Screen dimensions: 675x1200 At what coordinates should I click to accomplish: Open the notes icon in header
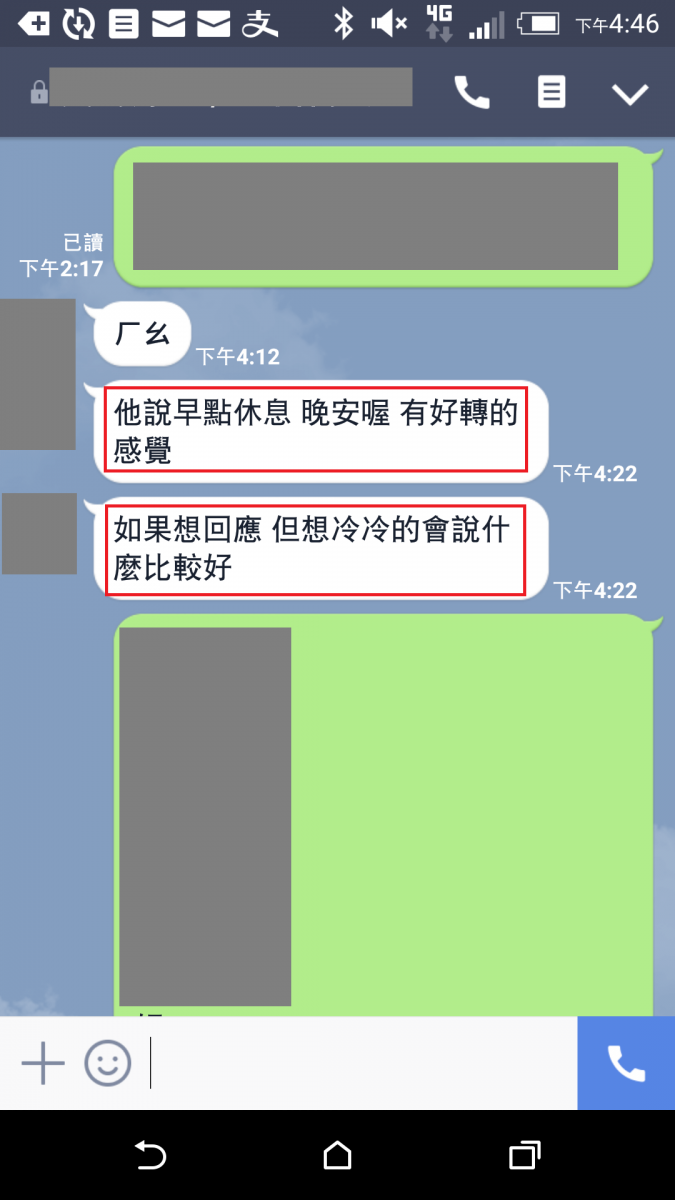pos(551,93)
